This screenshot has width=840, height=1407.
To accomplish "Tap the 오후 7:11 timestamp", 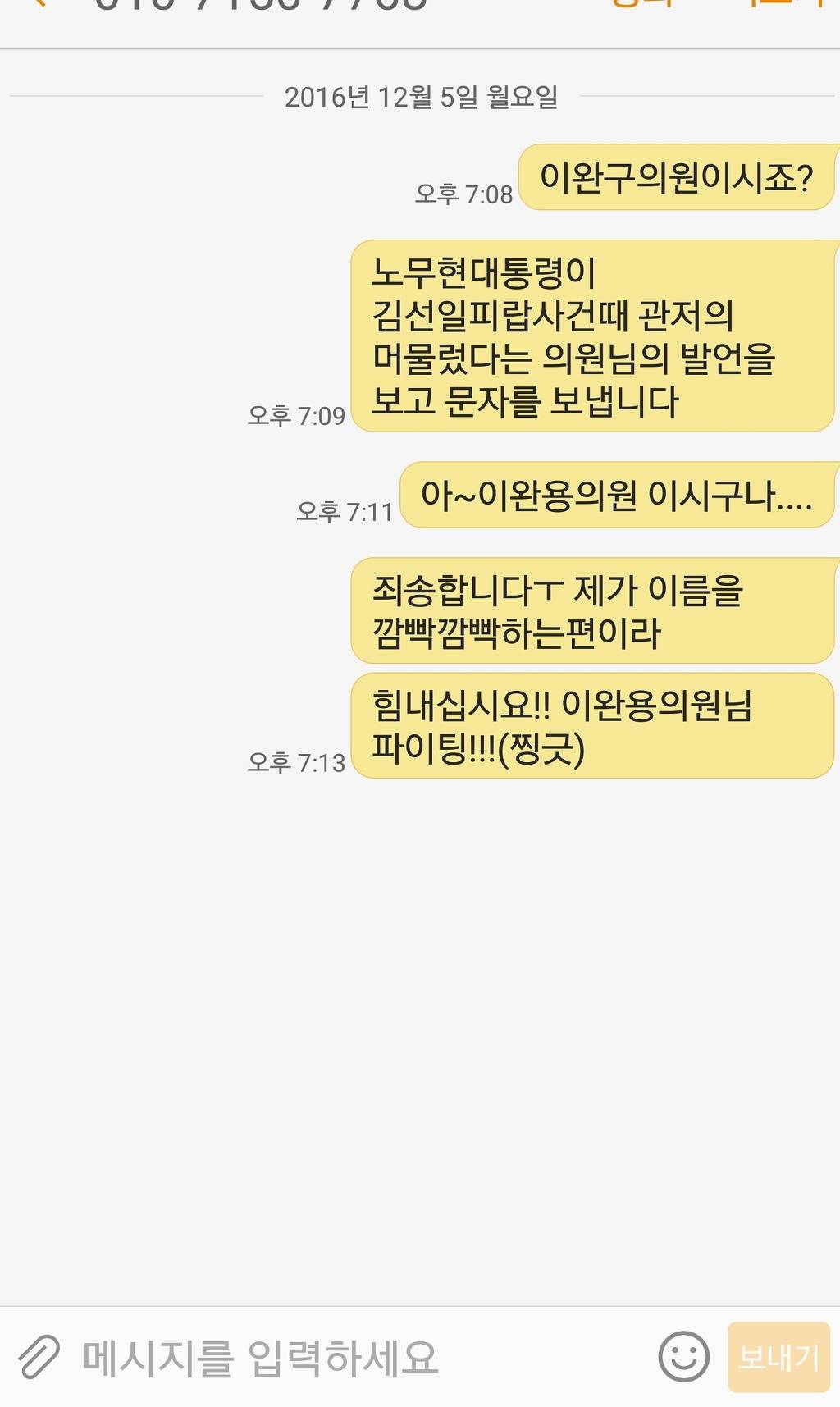I will click(345, 509).
